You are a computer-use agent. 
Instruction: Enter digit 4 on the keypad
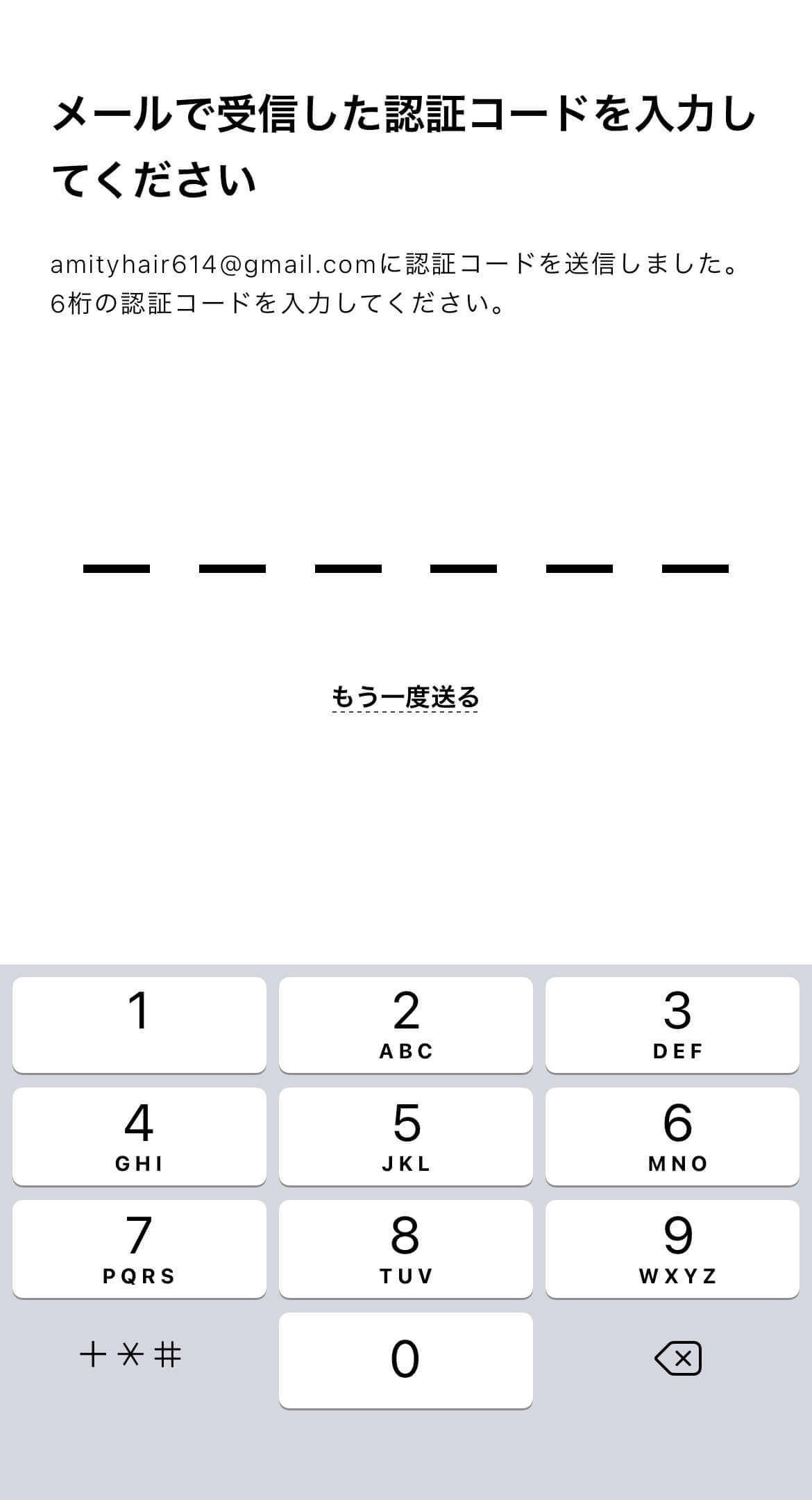tap(139, 1136)
